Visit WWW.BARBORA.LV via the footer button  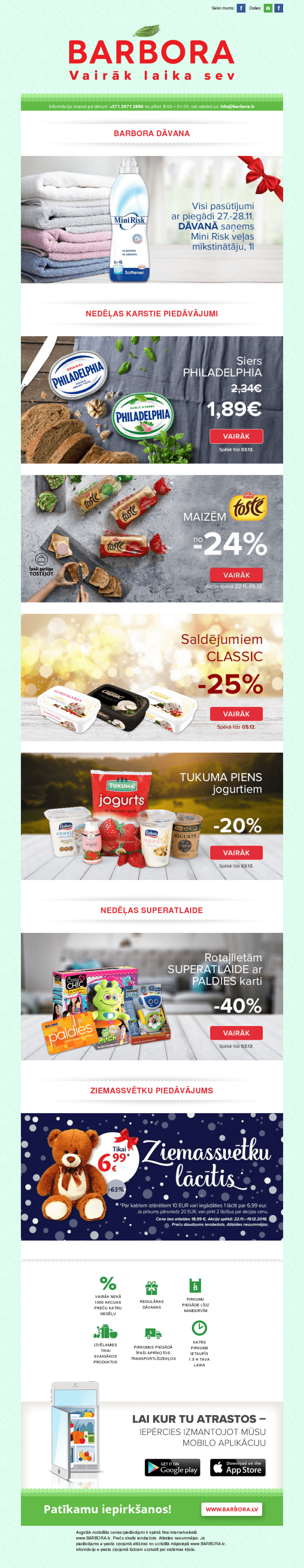232,1509
